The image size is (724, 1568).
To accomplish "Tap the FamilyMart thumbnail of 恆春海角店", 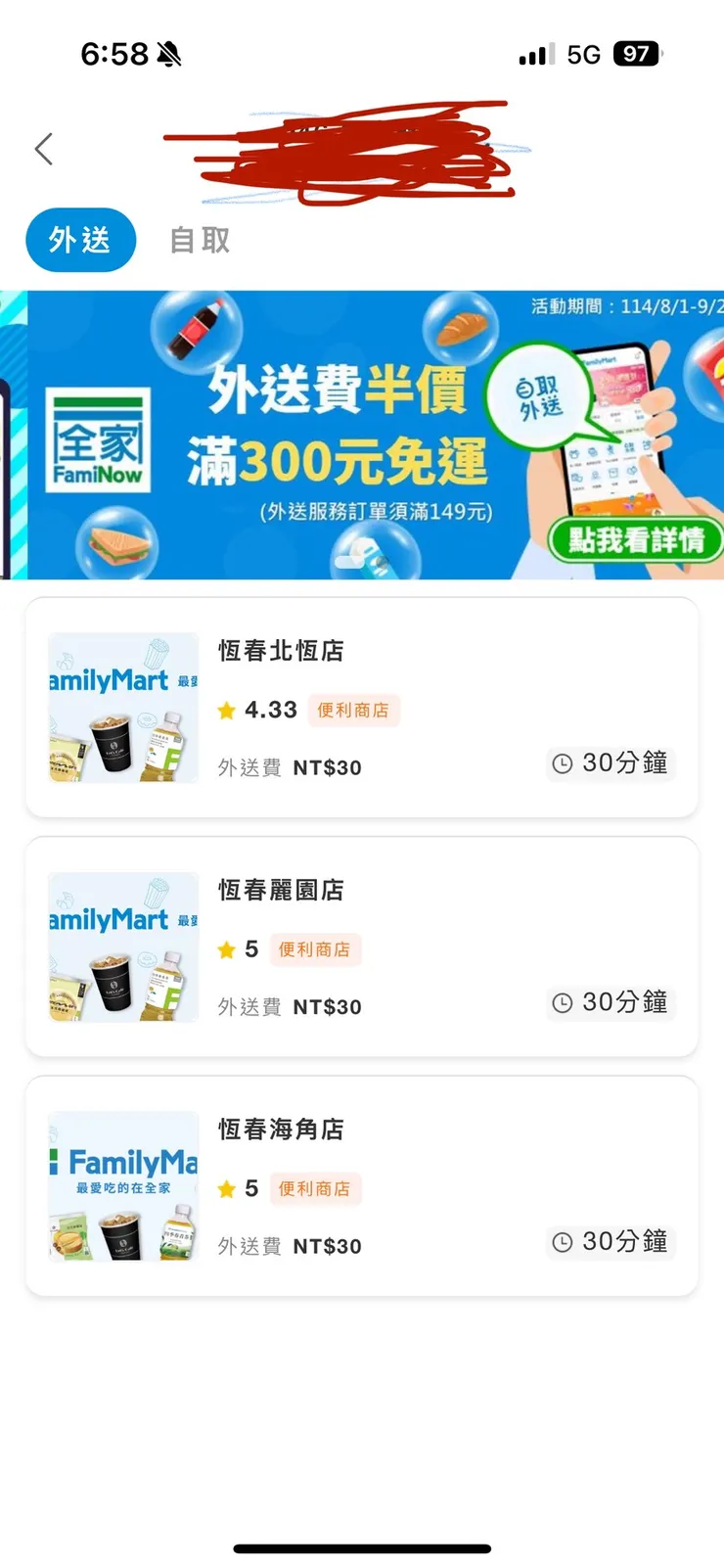I will point(122,1183).
